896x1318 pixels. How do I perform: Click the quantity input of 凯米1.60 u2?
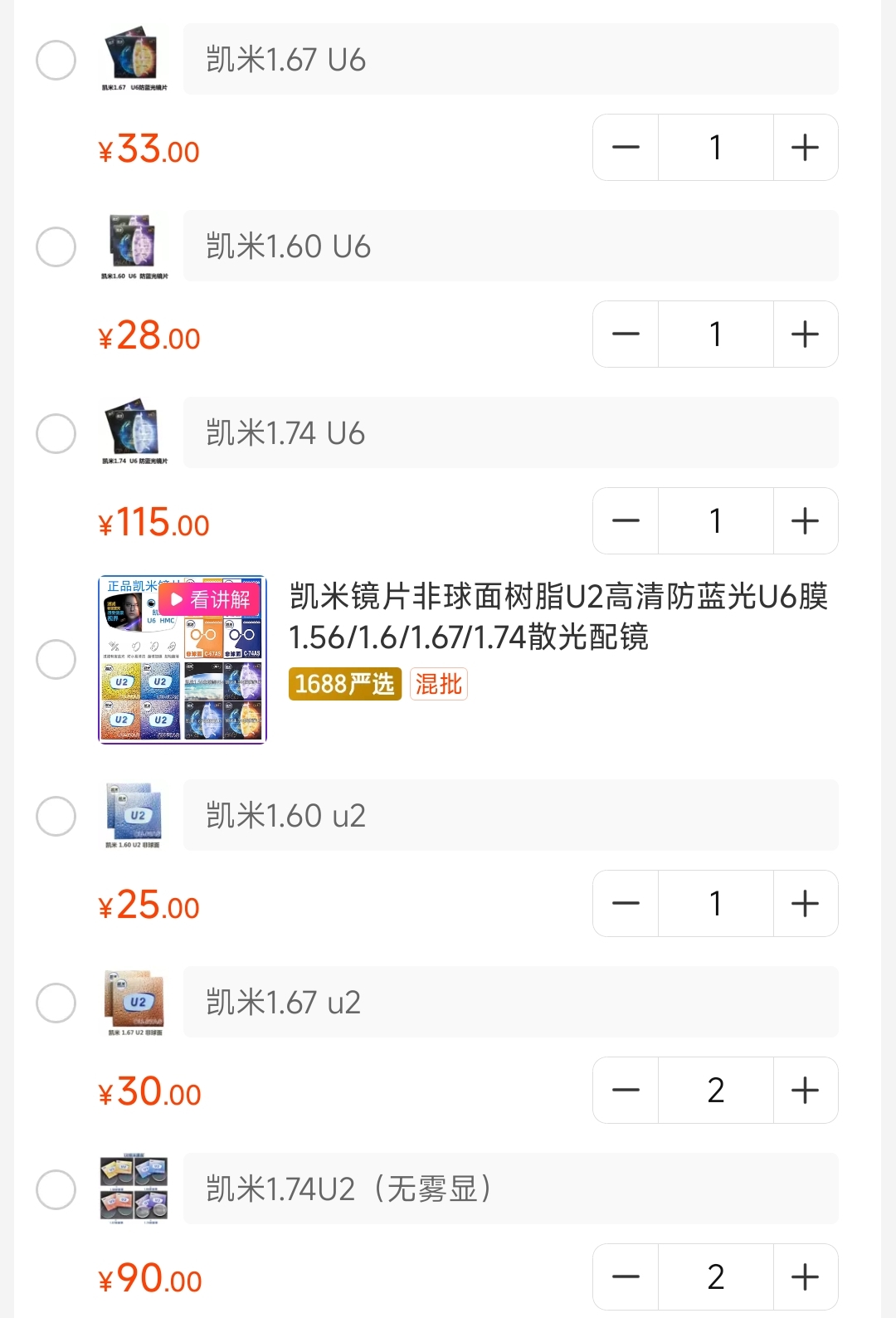click(x=714, y=903)
